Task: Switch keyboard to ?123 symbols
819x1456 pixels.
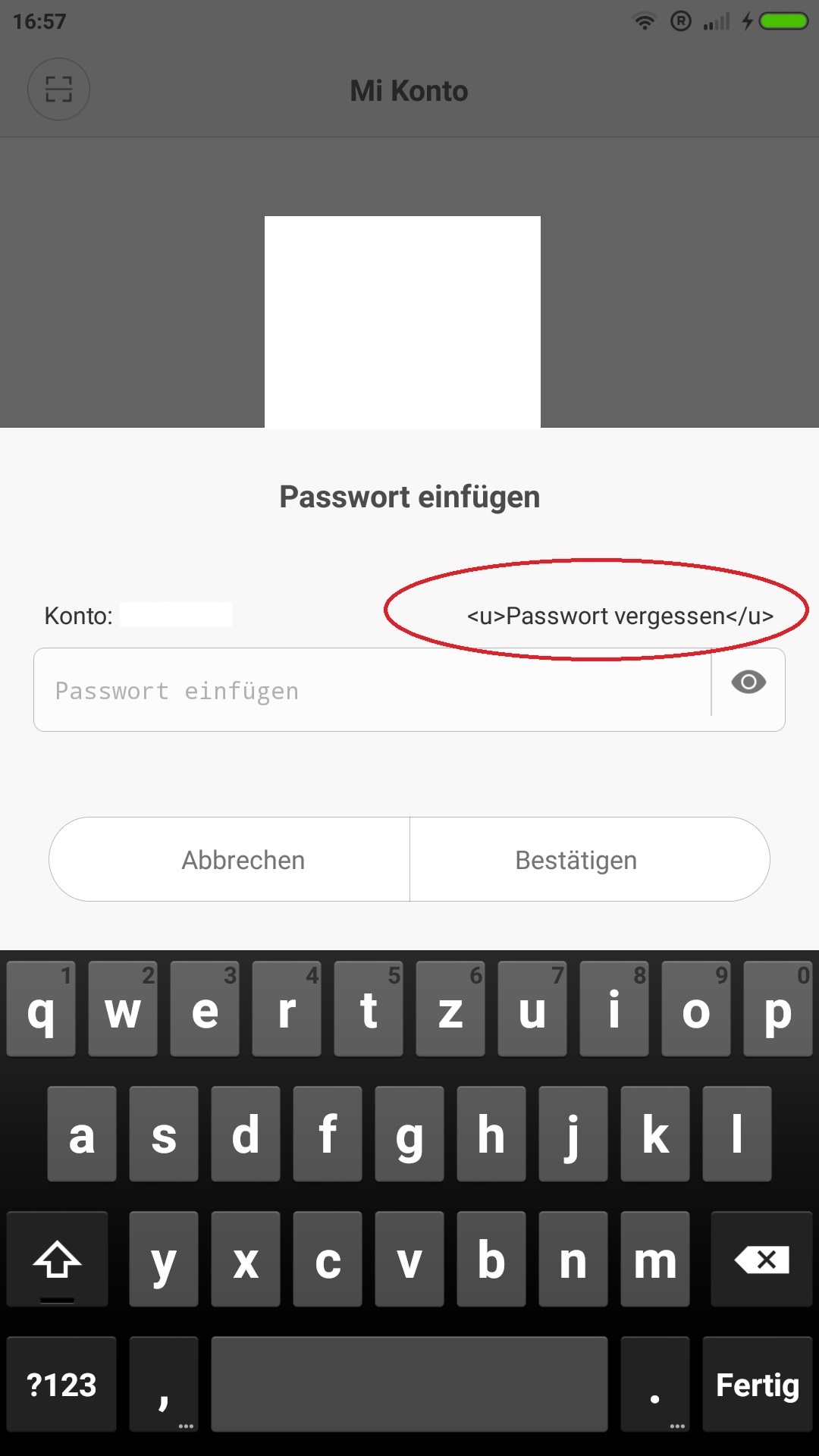Action: pyautogui.click(x=61, y=1385)
